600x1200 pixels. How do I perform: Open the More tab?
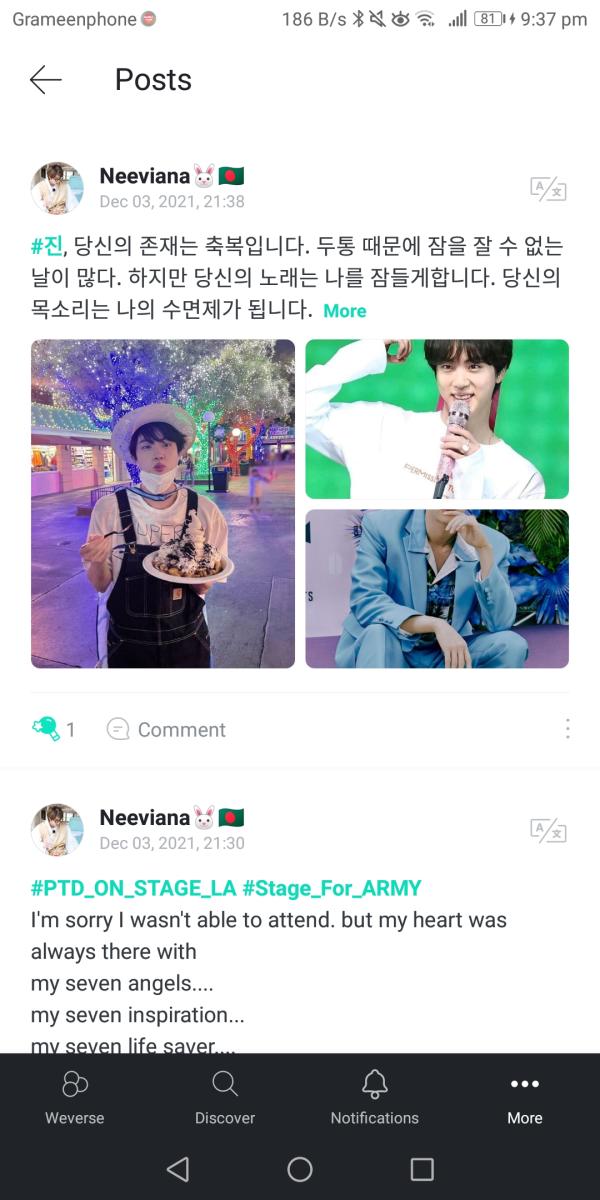(x=525, y=1098)
